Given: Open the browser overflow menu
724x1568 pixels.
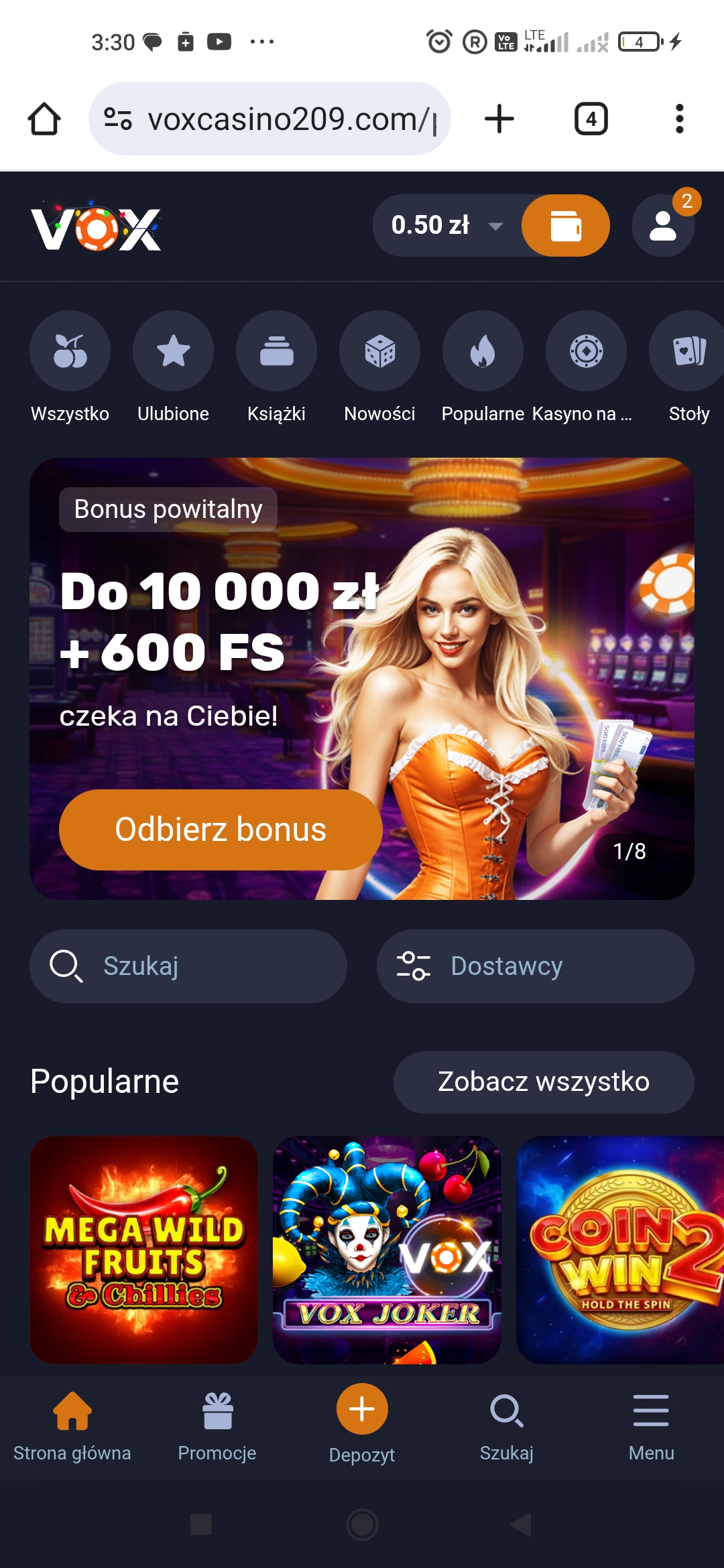Looking at the screenshot, I should [x=679, y=119].
